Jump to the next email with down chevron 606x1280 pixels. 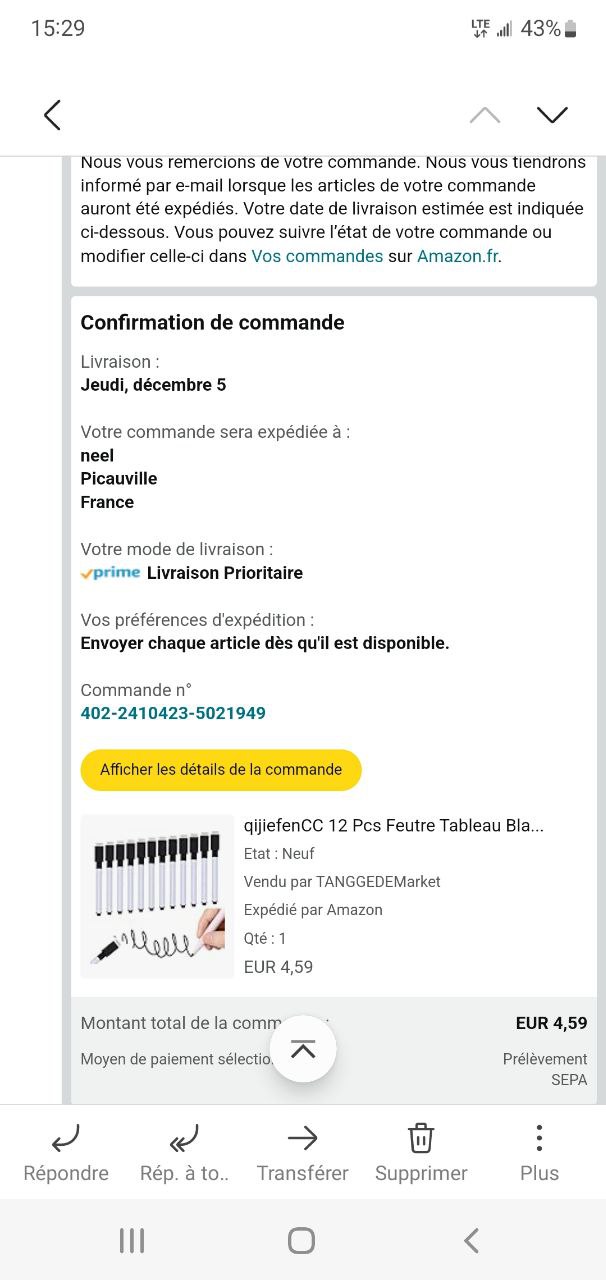click(552, 115)
